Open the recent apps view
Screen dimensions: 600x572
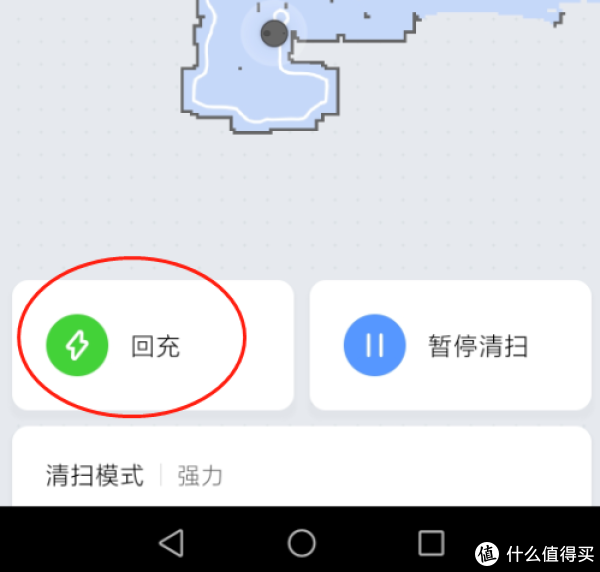[x=431, y=542]
